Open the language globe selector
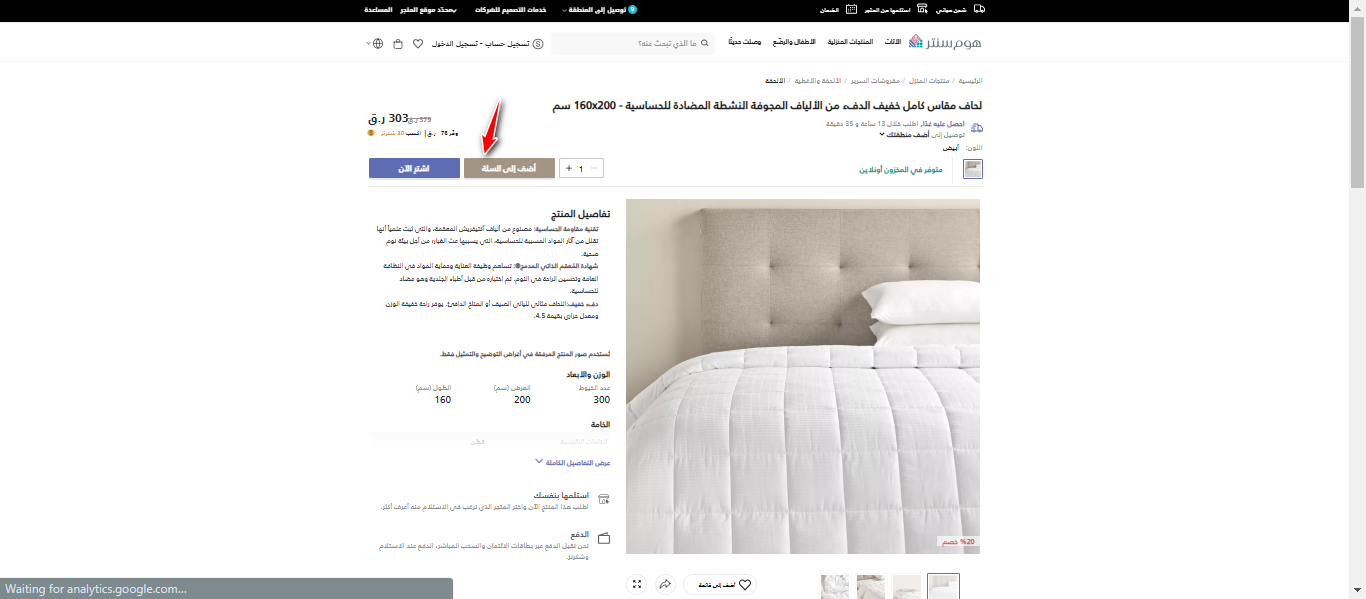1366x599 pixels. [x=377, y=44]
